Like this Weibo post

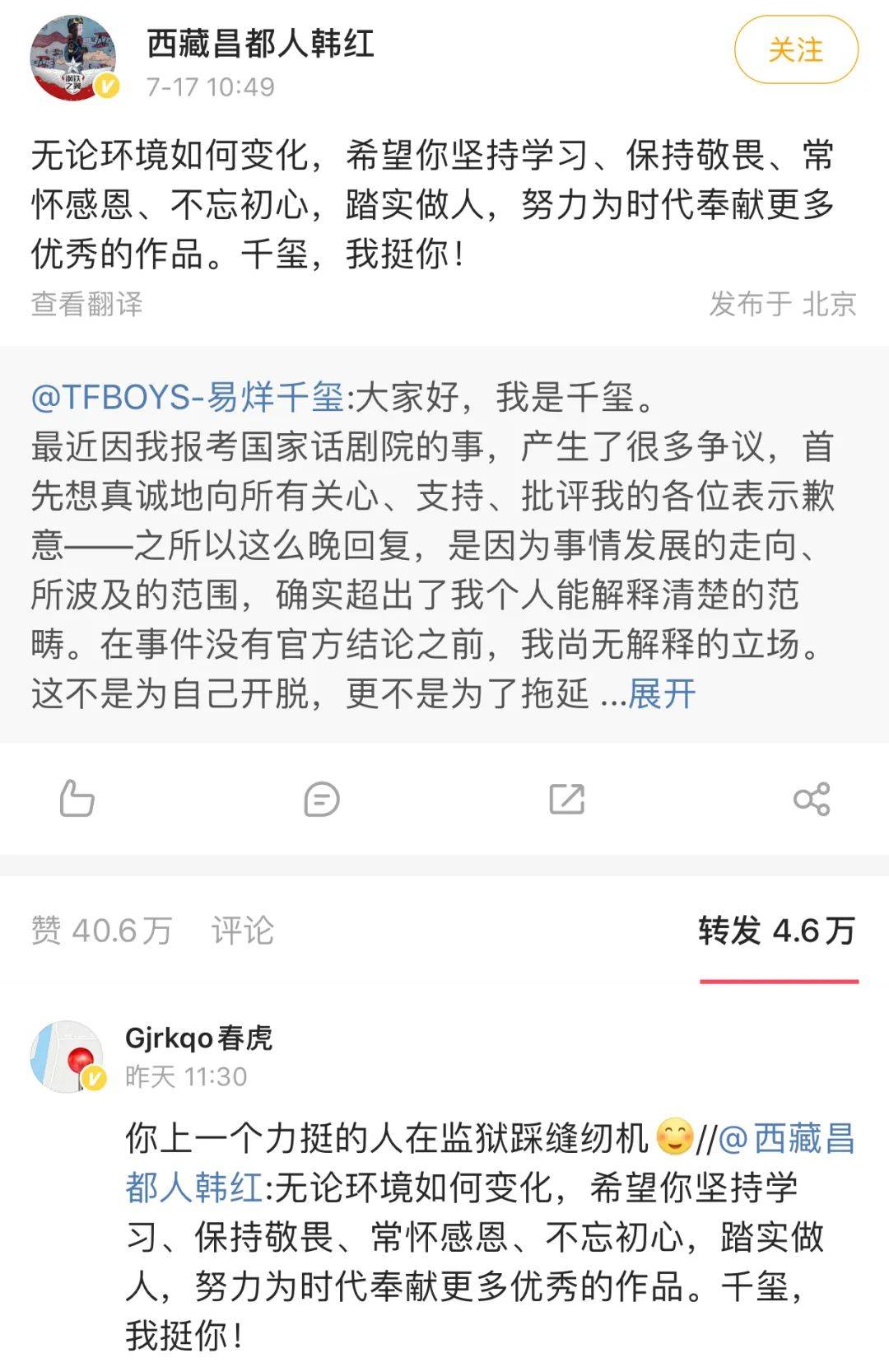77,799
